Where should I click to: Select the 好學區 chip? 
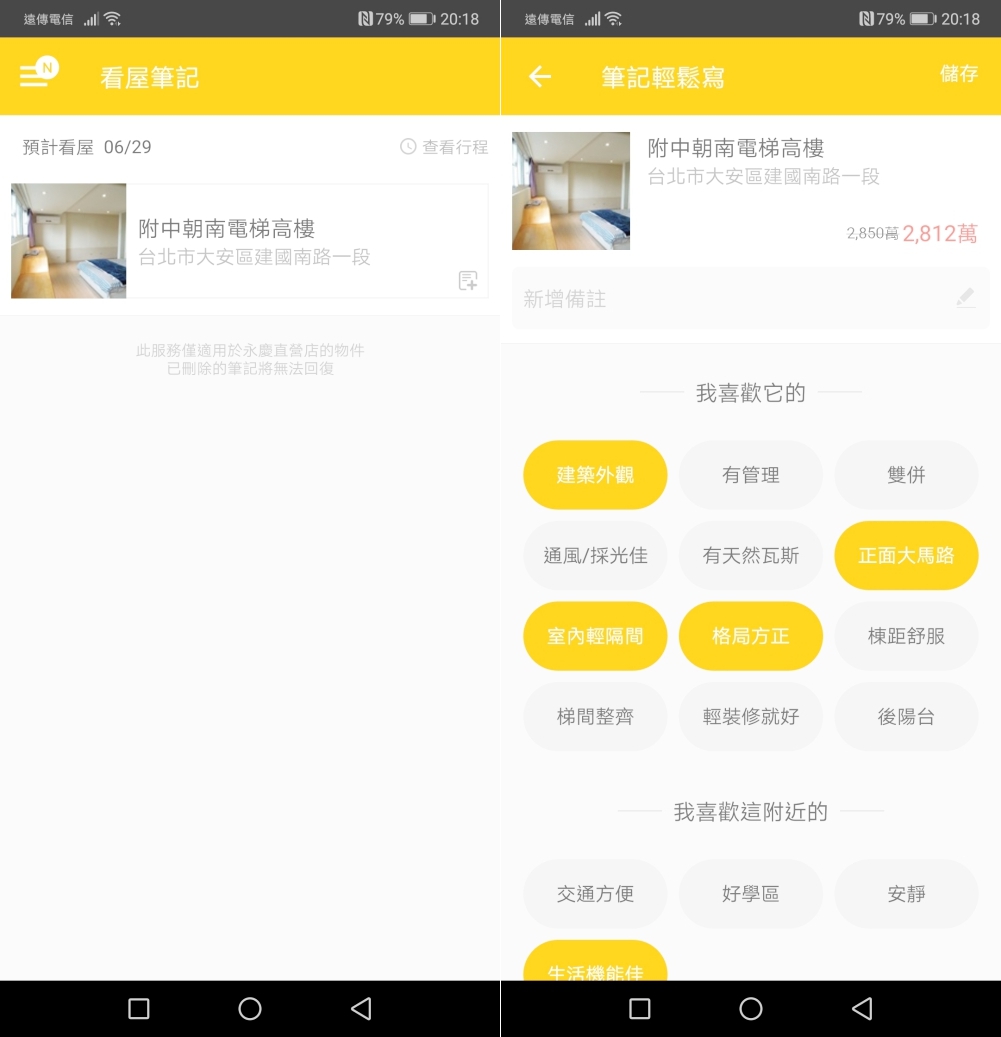tap(750, 894)
